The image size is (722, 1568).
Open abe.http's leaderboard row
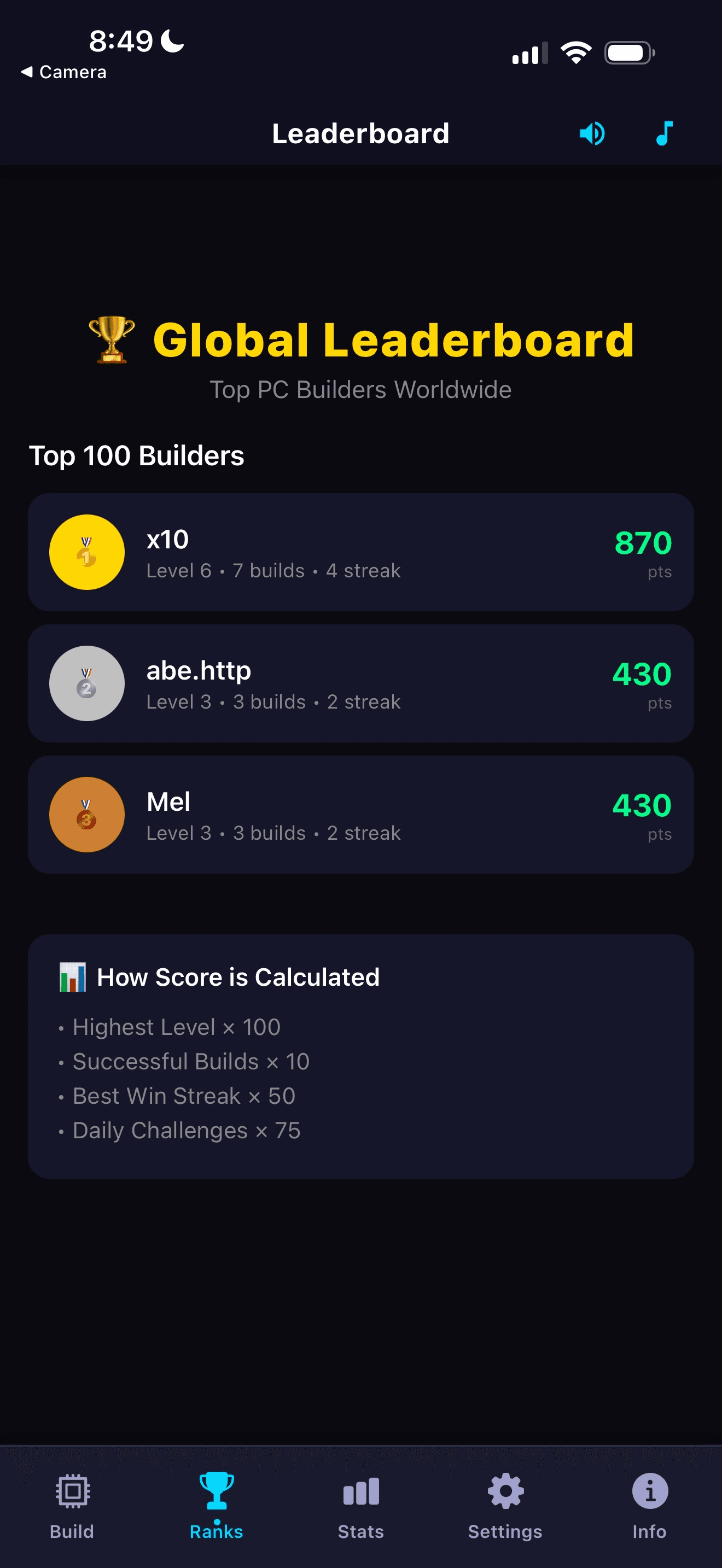click(361, 683)
